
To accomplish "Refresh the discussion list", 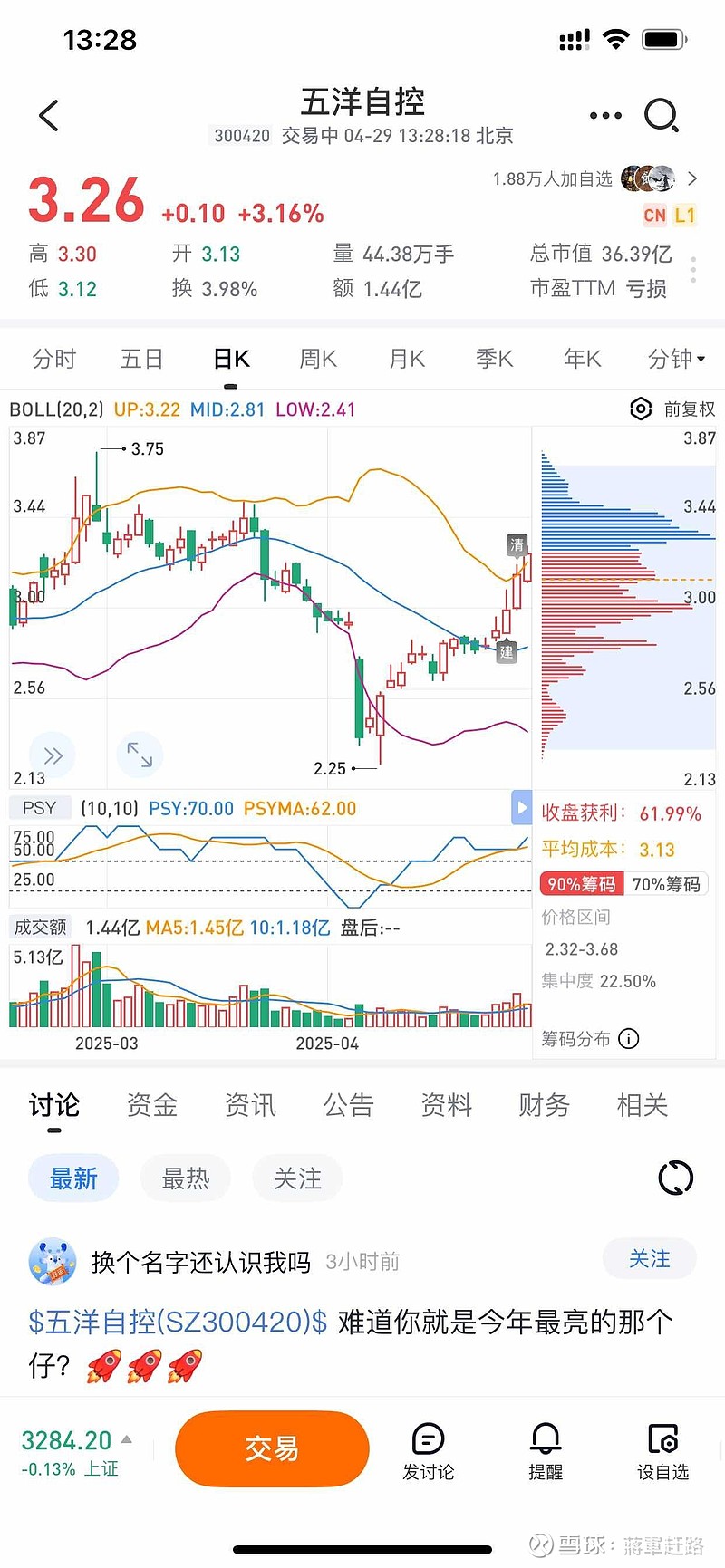I will (x=675, y=1178).
